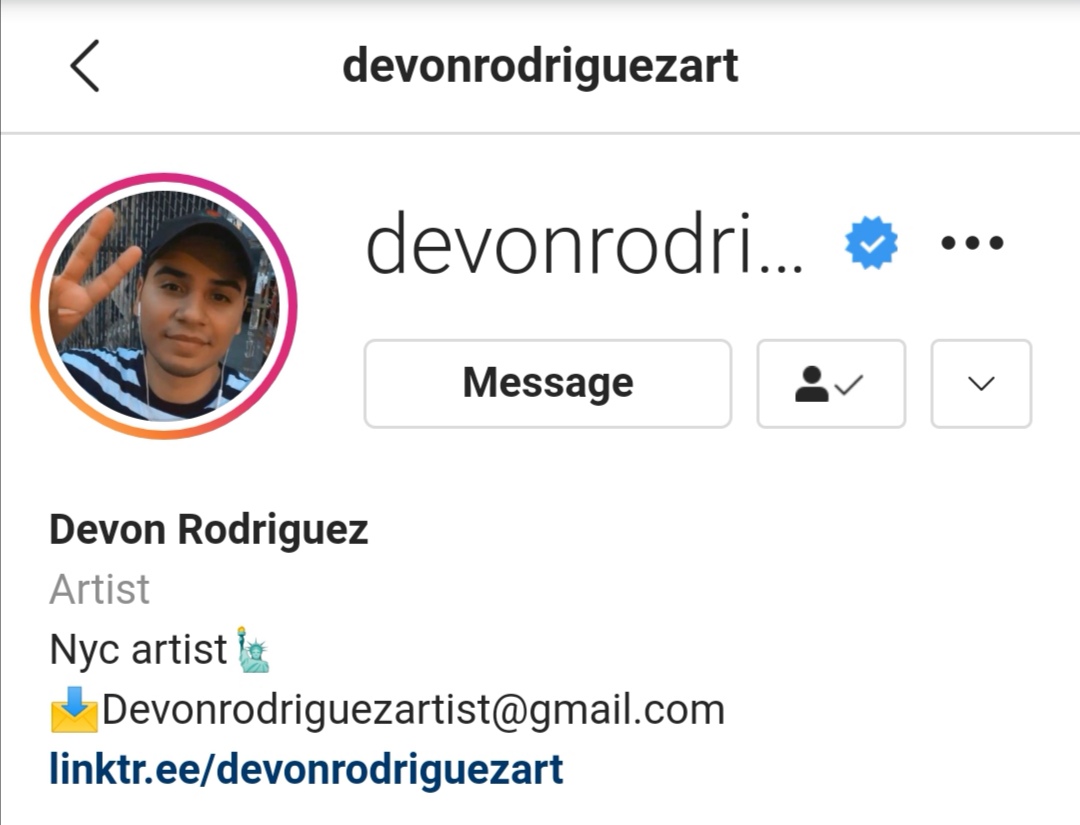The width and height of the screenshot is (1080, 825).
Task: Message Devon Rodriguez
Action: 547,384
